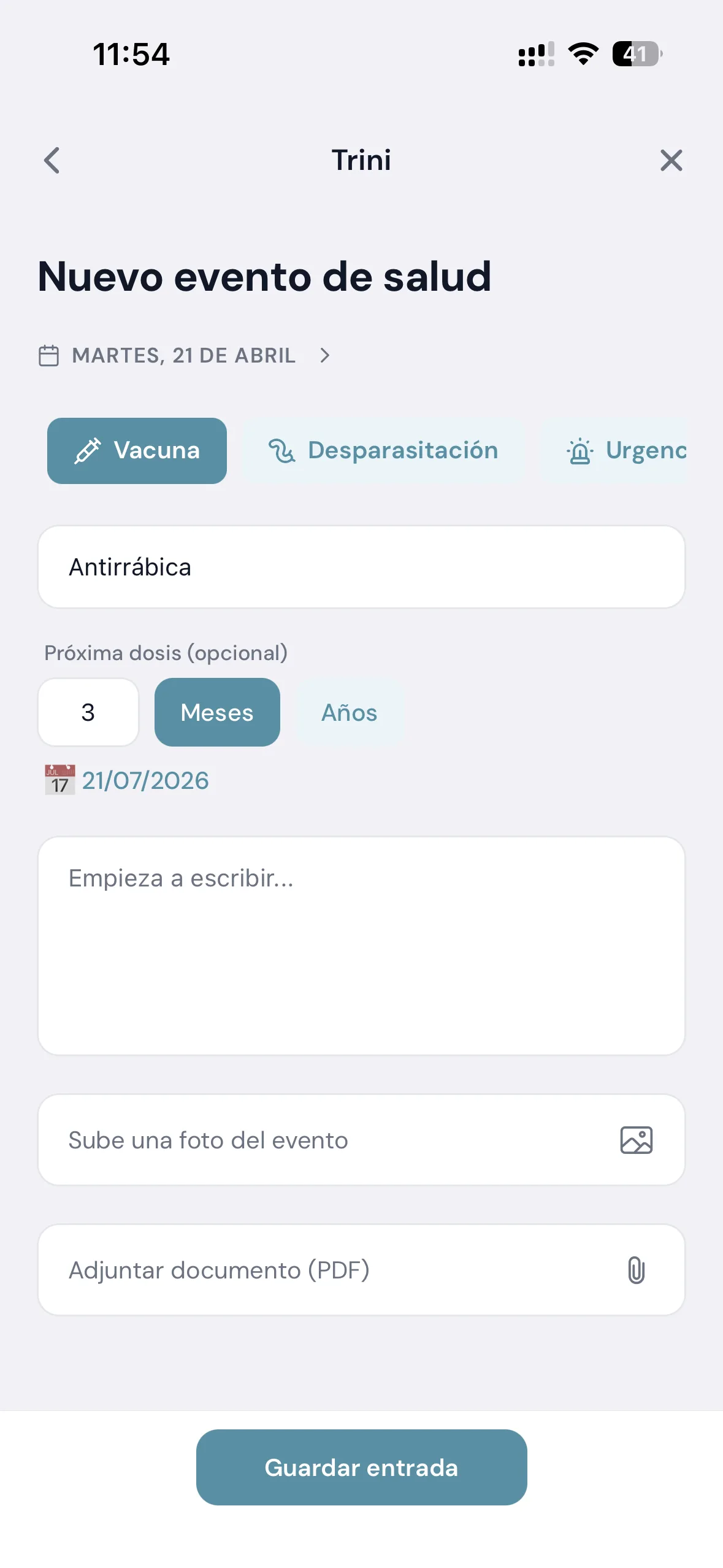Image resolution: width=723 pixels, height=1568 pixels.
Task: Switch to Desparasitación event type
Action: coord(383,451)
